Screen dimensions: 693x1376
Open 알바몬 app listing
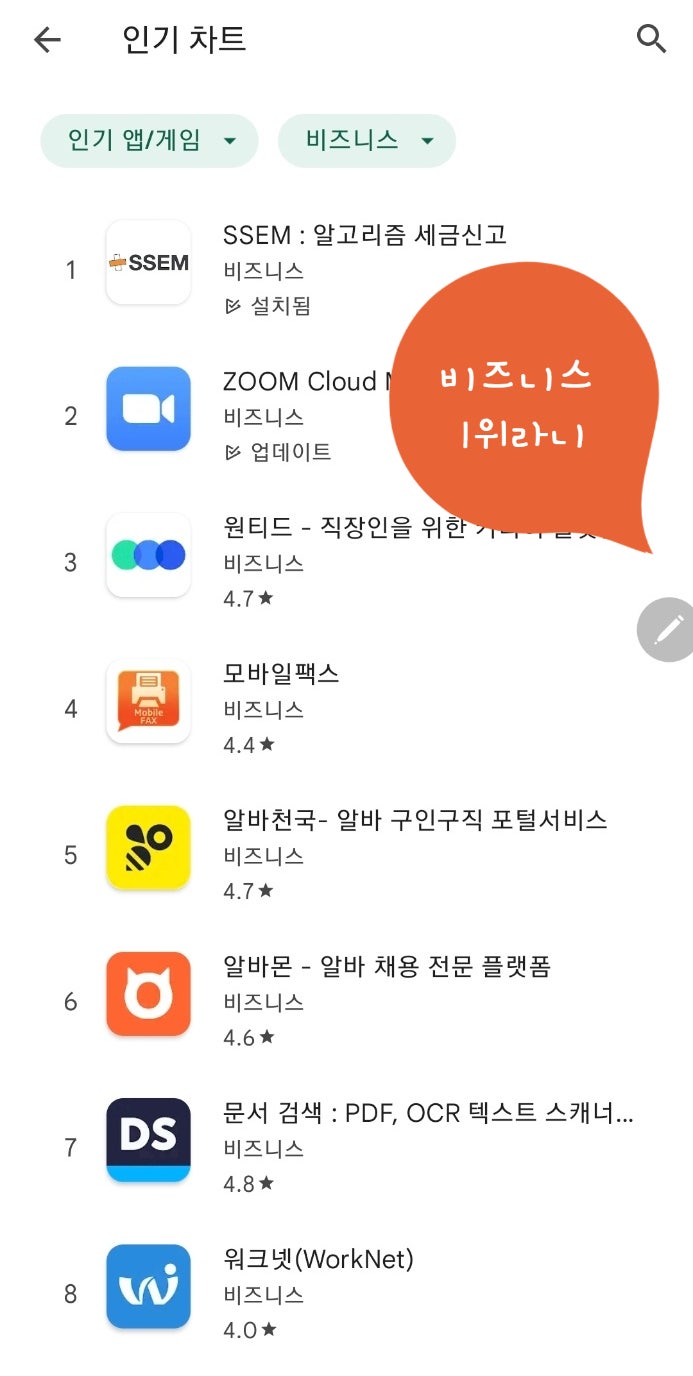[346, 1000]
